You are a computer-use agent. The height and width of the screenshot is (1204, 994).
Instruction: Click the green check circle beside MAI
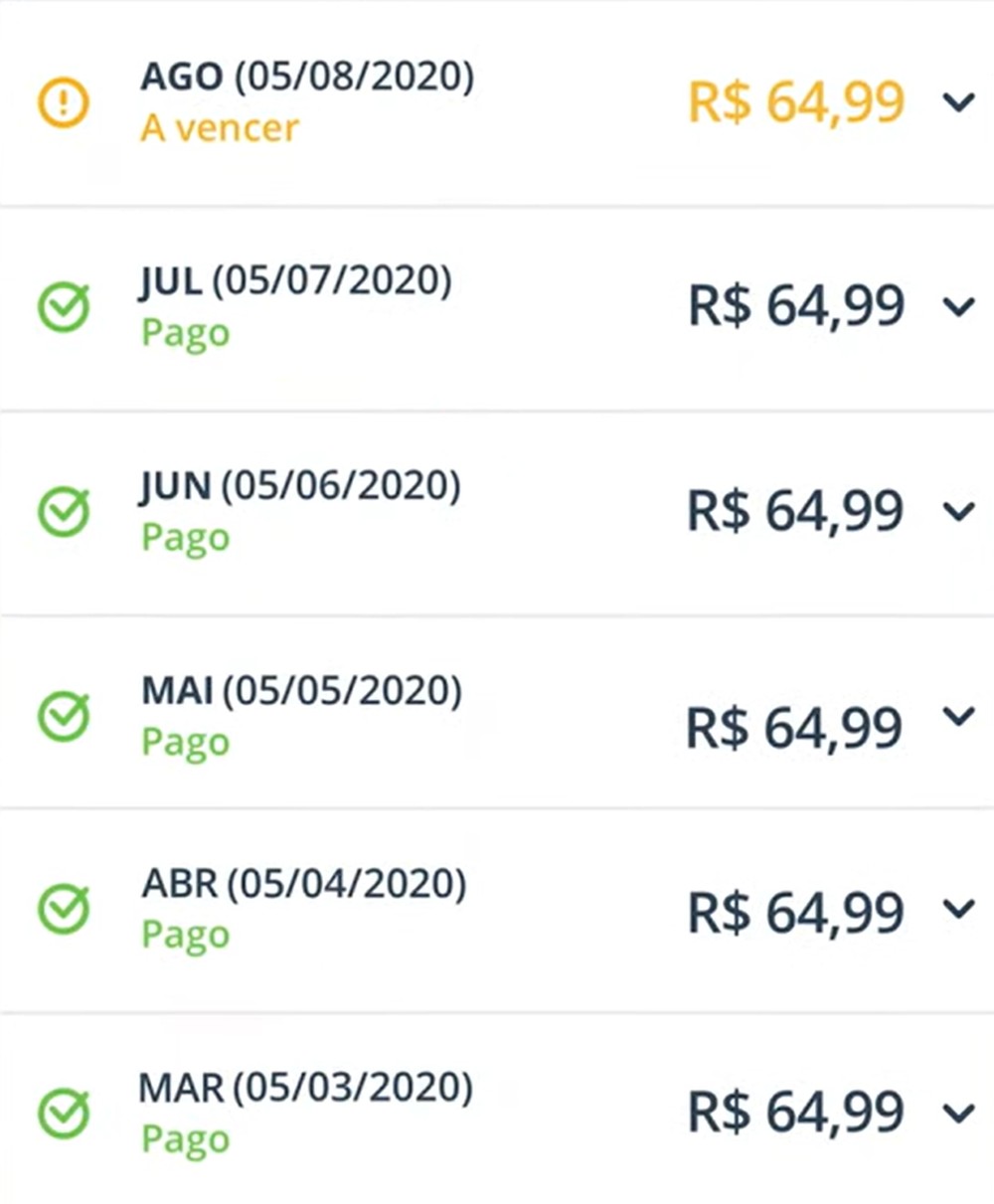[x=62, y=714]
